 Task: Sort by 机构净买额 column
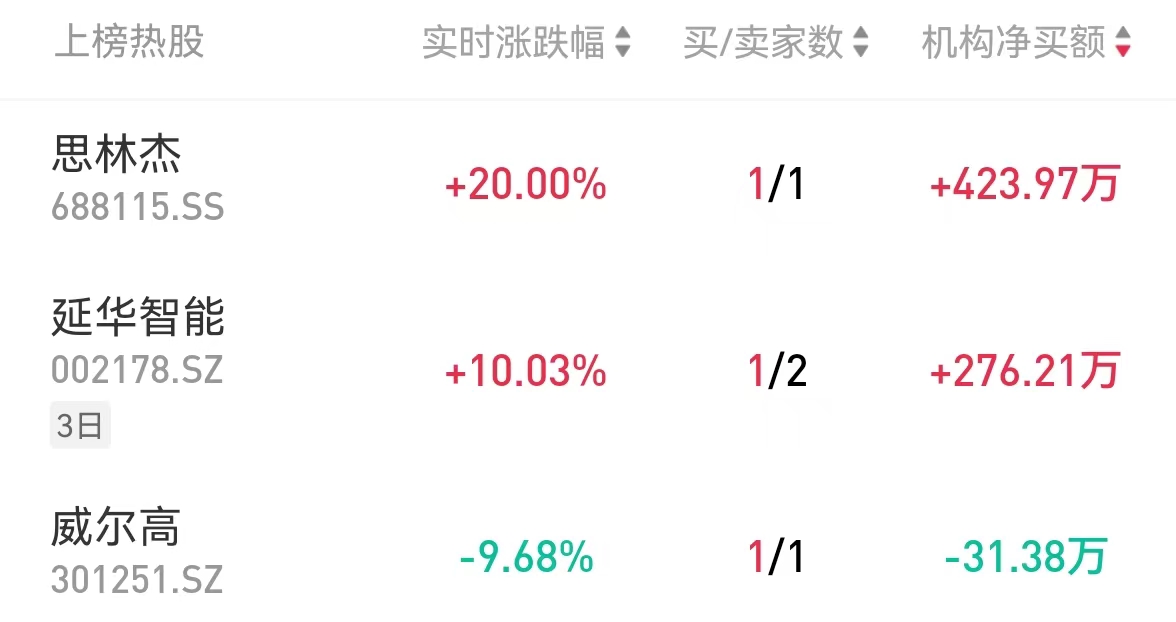pyautogui.click(x=1025, y=43)
